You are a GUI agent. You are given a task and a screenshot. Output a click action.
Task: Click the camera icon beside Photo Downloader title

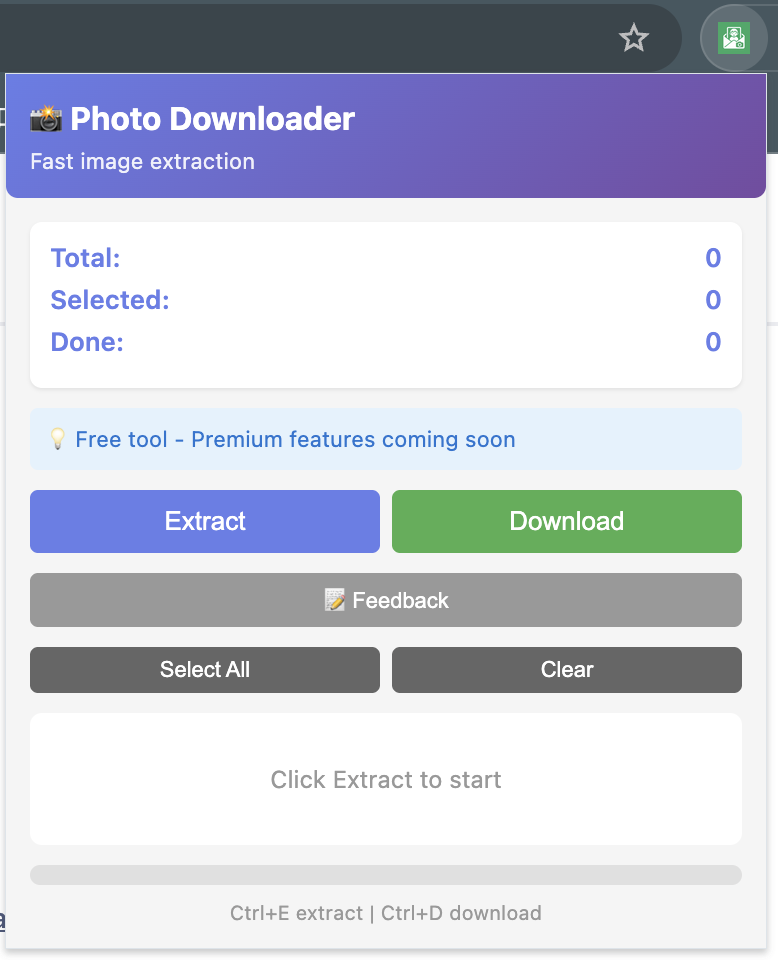click(x=44, y=118)
